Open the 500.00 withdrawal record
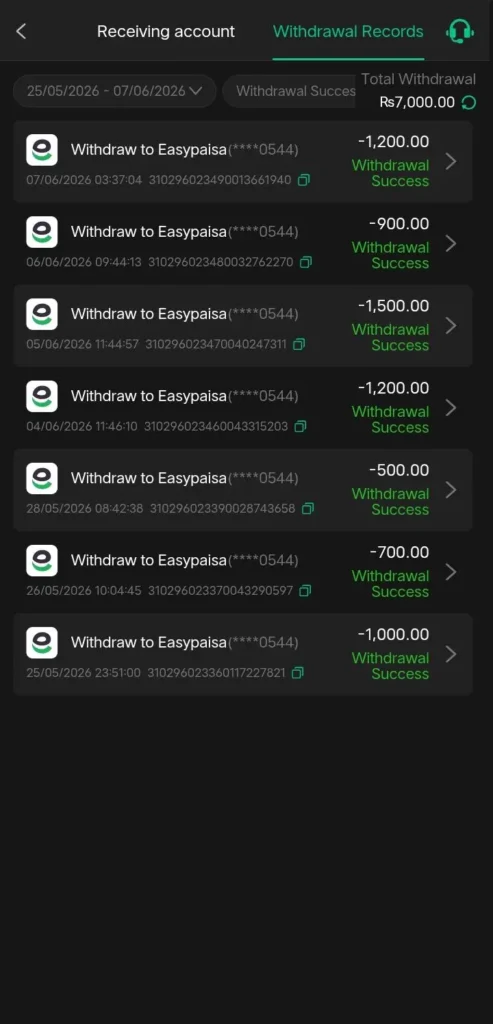This screenshot has height=1024, width=493. [243, 490]
